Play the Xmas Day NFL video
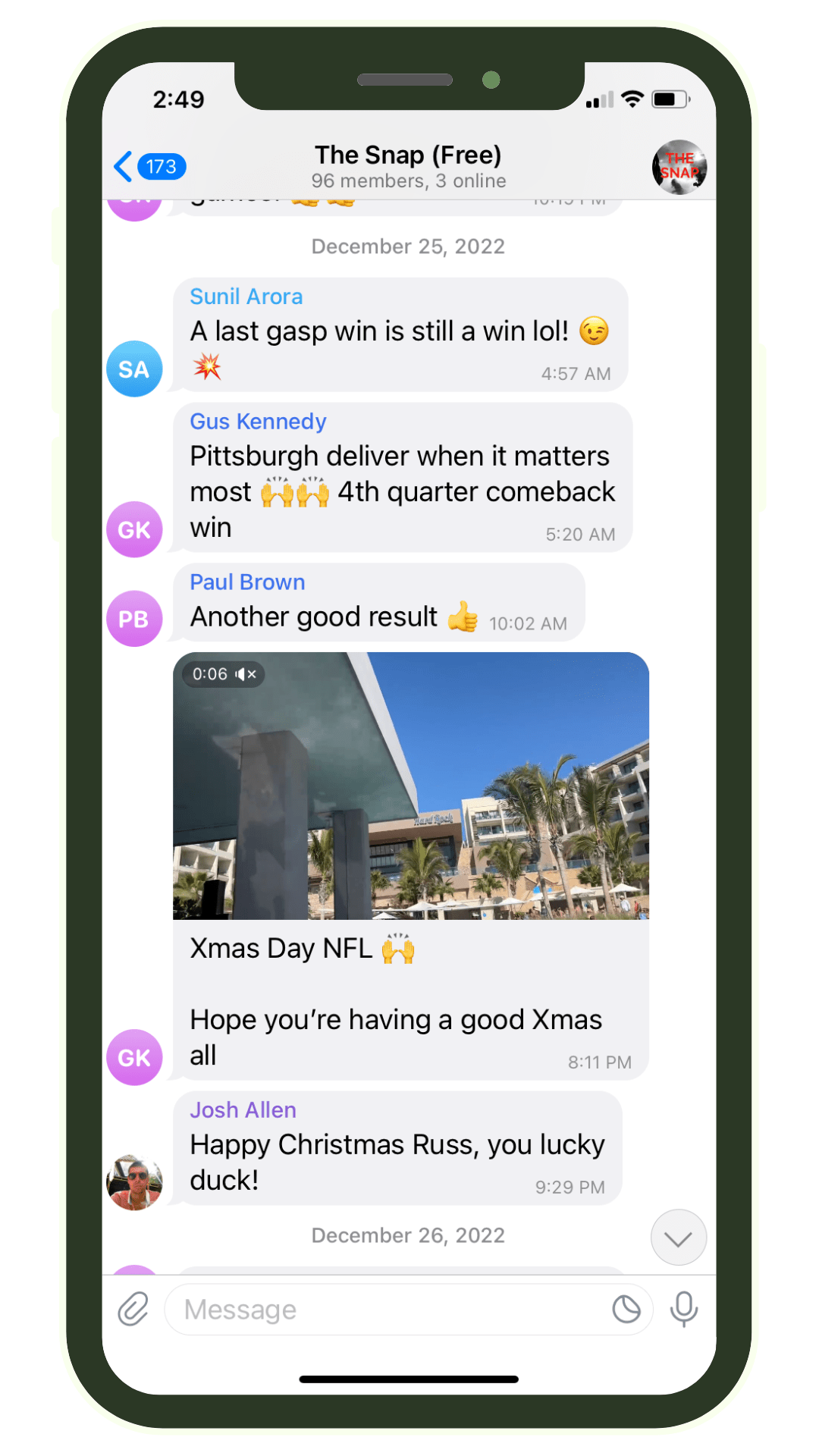819x1456 pixels. [410, 786]
